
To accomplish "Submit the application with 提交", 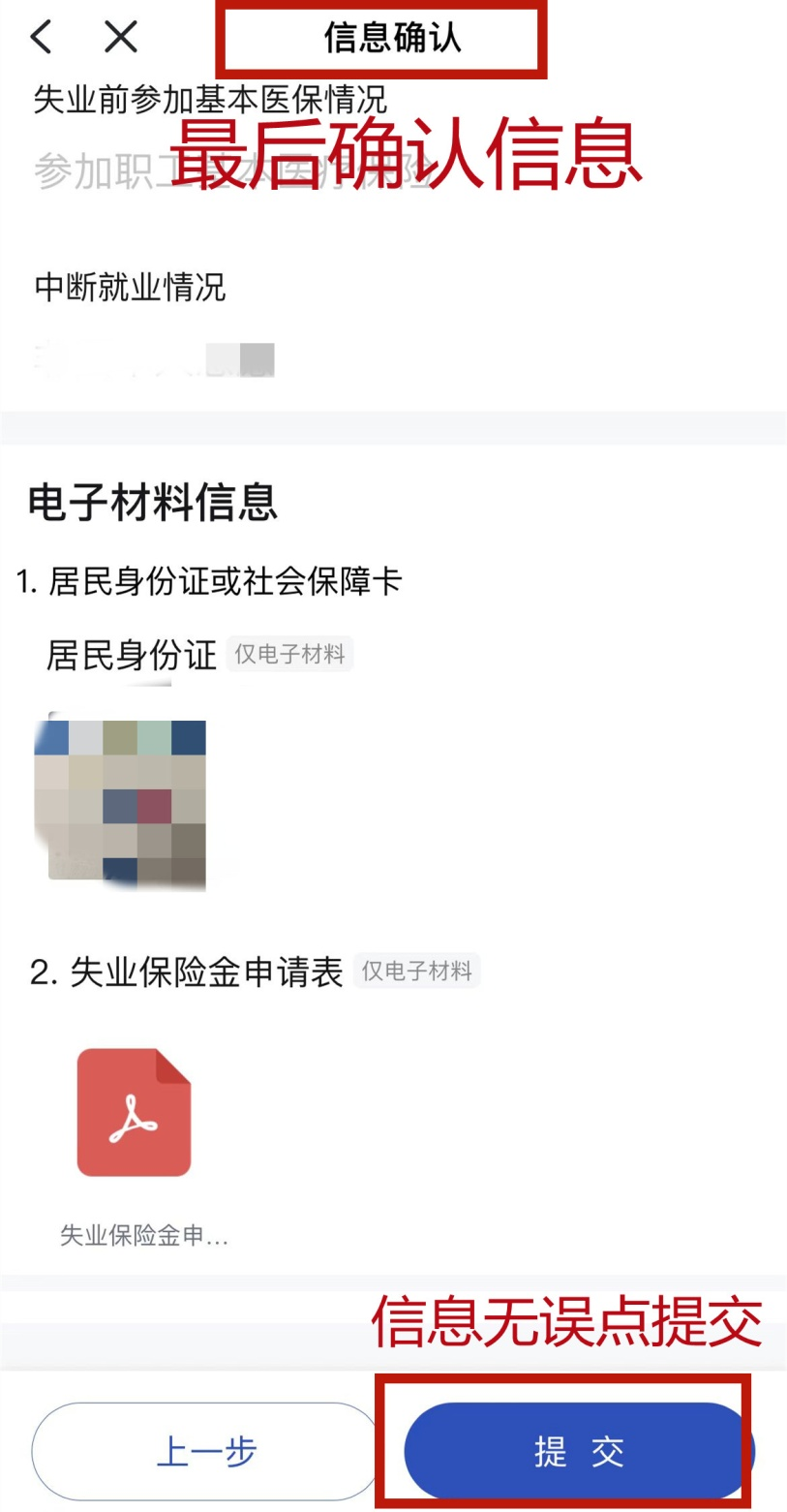I will tap(578, 1451).
